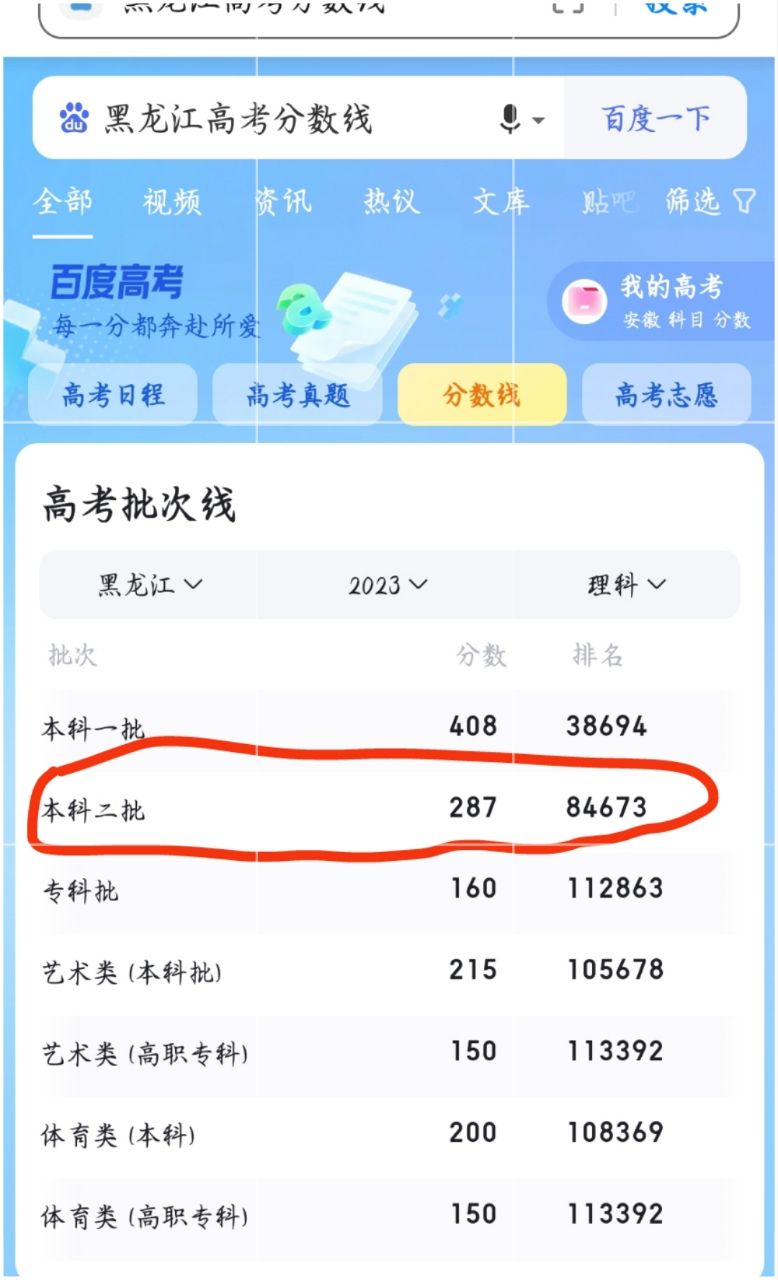Switch to the 视频 tab
The height and width of the screenshot is (1280, 778).
point(172,202)
